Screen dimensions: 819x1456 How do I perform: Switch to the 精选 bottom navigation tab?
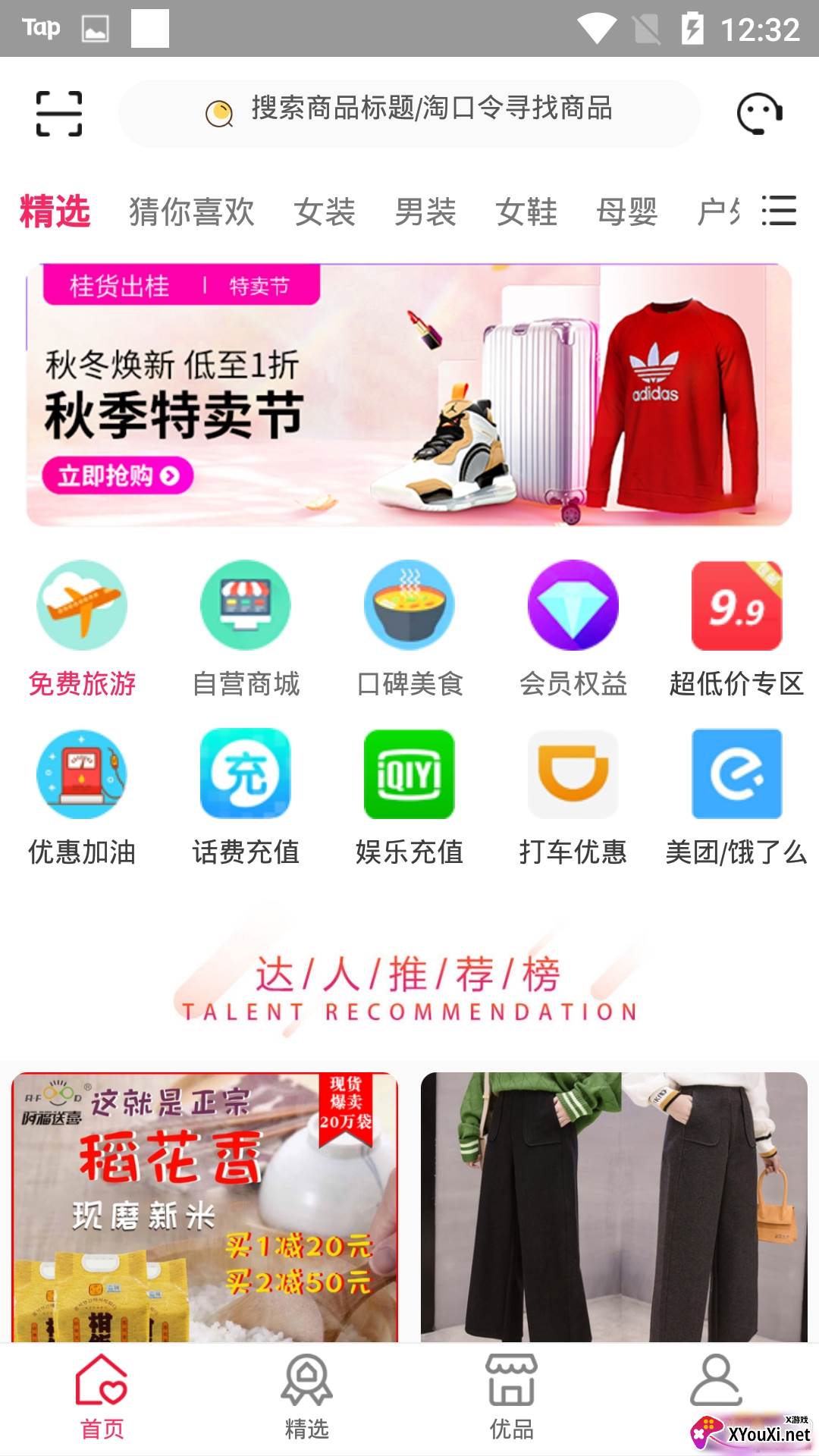(x=307, y=1397)
